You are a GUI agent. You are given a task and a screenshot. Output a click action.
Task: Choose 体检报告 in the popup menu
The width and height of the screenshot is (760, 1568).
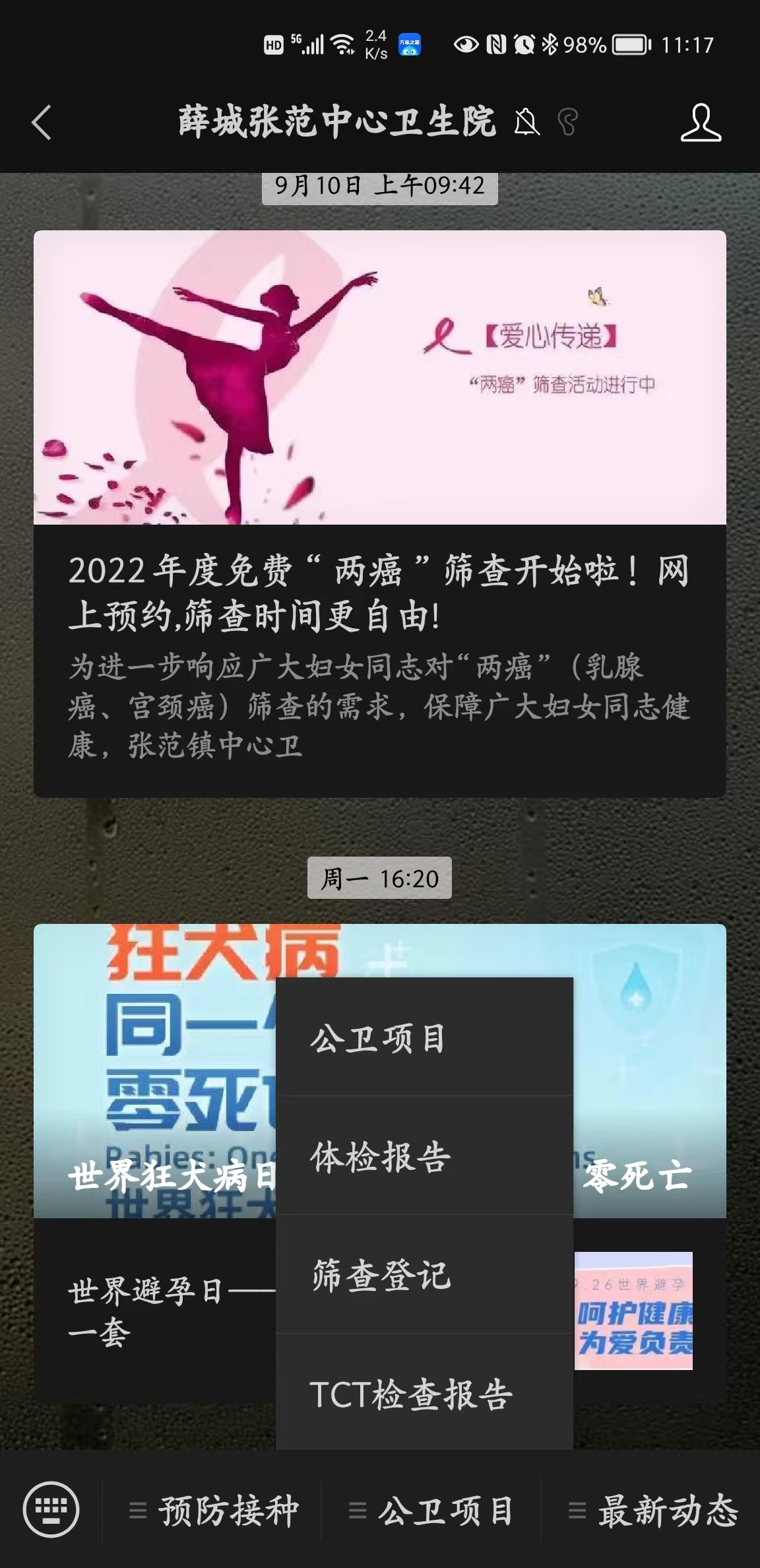point(424,1156)
